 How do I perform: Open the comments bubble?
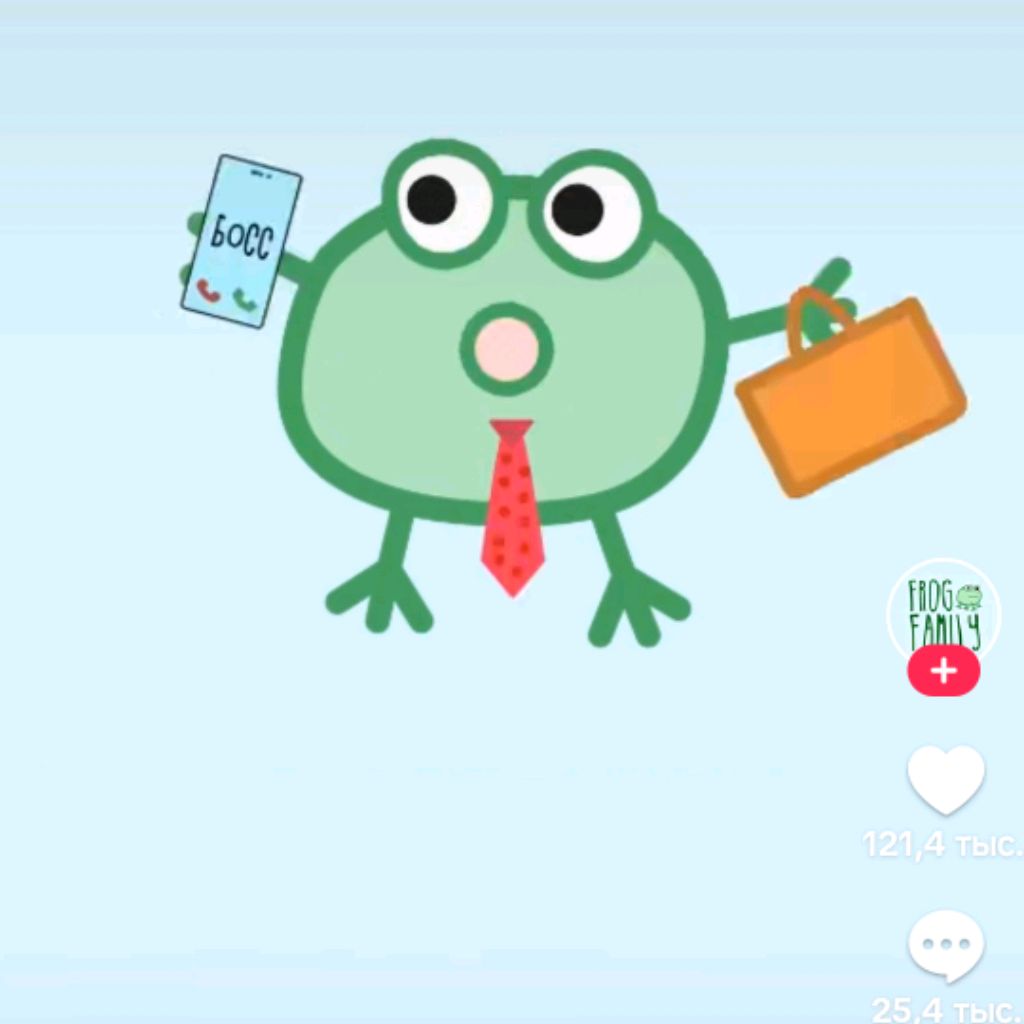[x=945, y=945]
